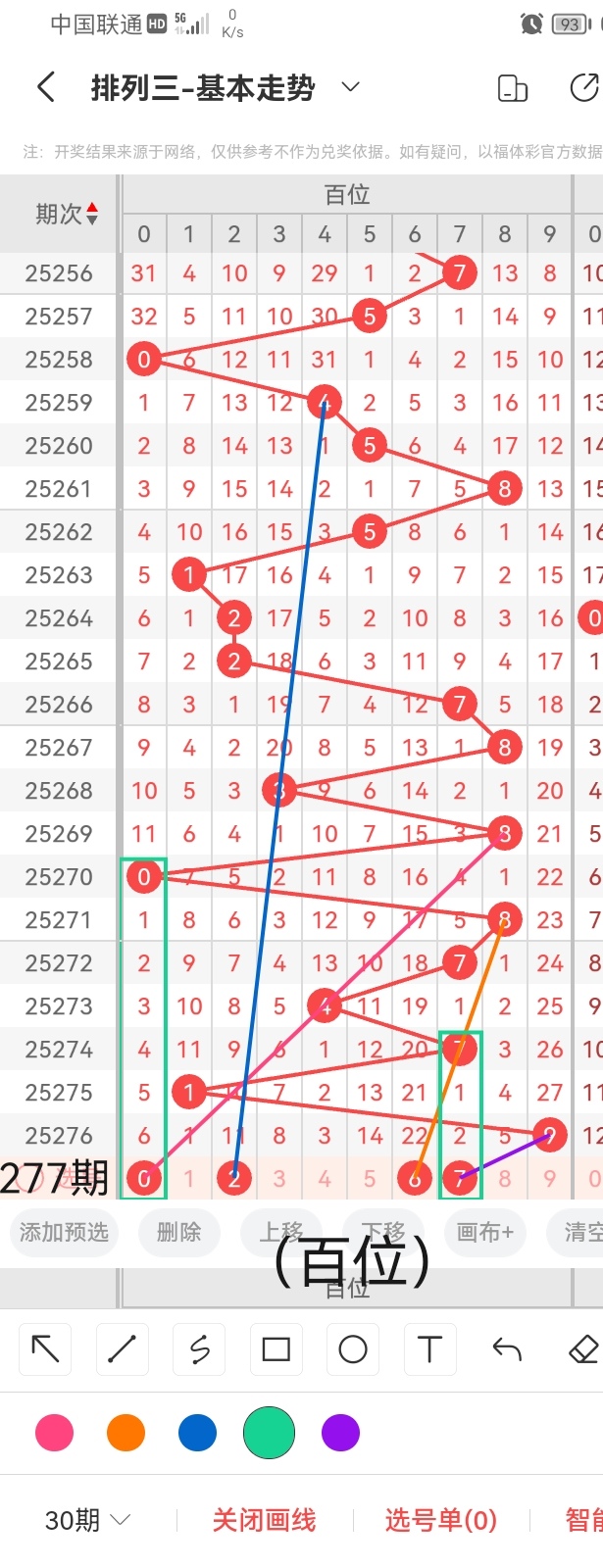Pick the text tool
Viewport: 603px width, 1568px height.
pyautogui.click(x=429, y=1349)
